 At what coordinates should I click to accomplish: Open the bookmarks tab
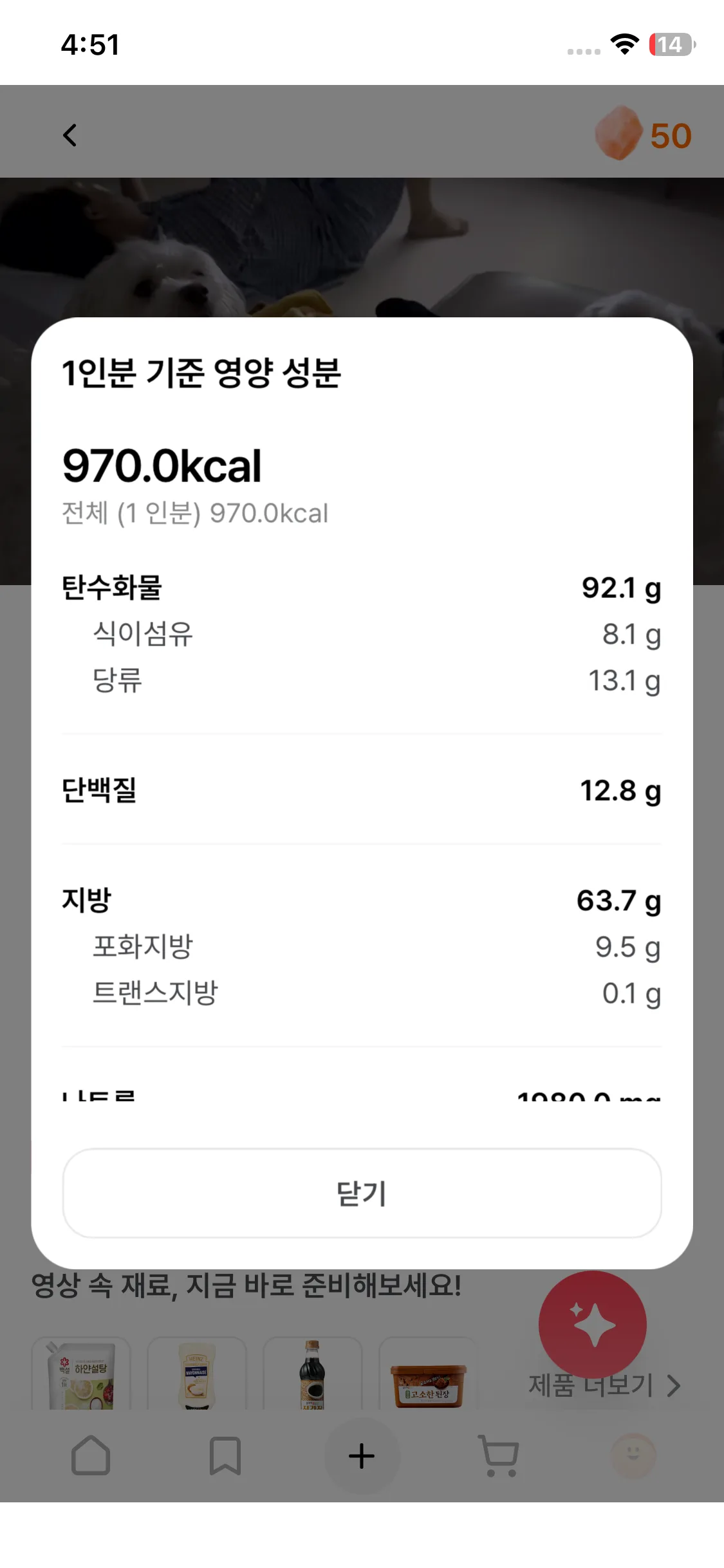pyautogui.click(x=225, y=1455)
